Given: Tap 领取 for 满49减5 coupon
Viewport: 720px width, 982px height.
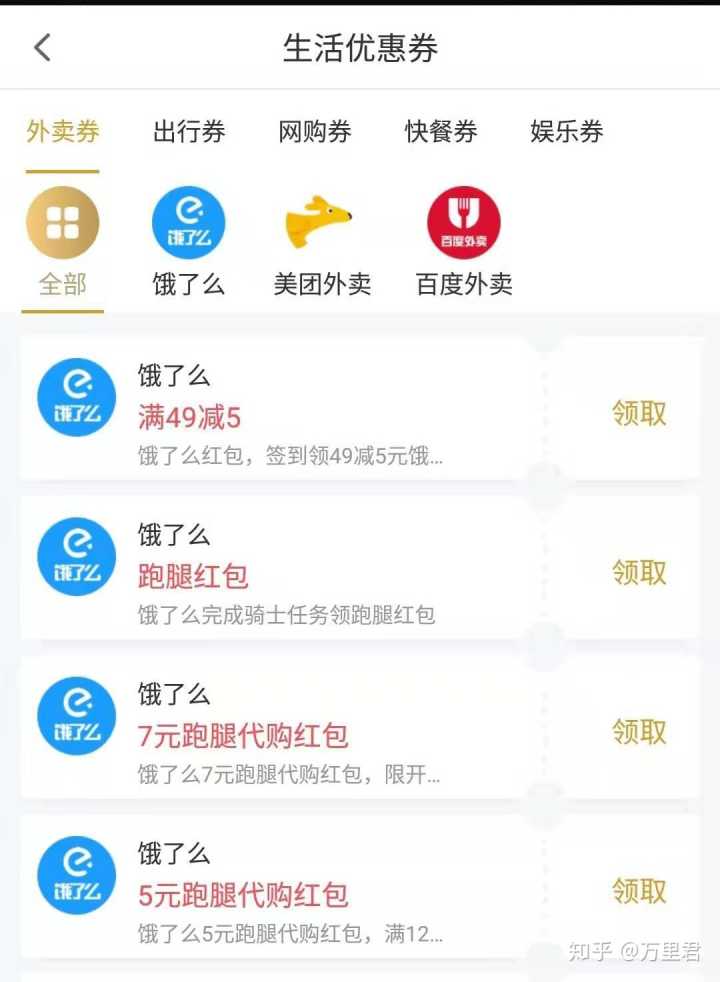Looking at the screenshot, I should pos(639,413).
